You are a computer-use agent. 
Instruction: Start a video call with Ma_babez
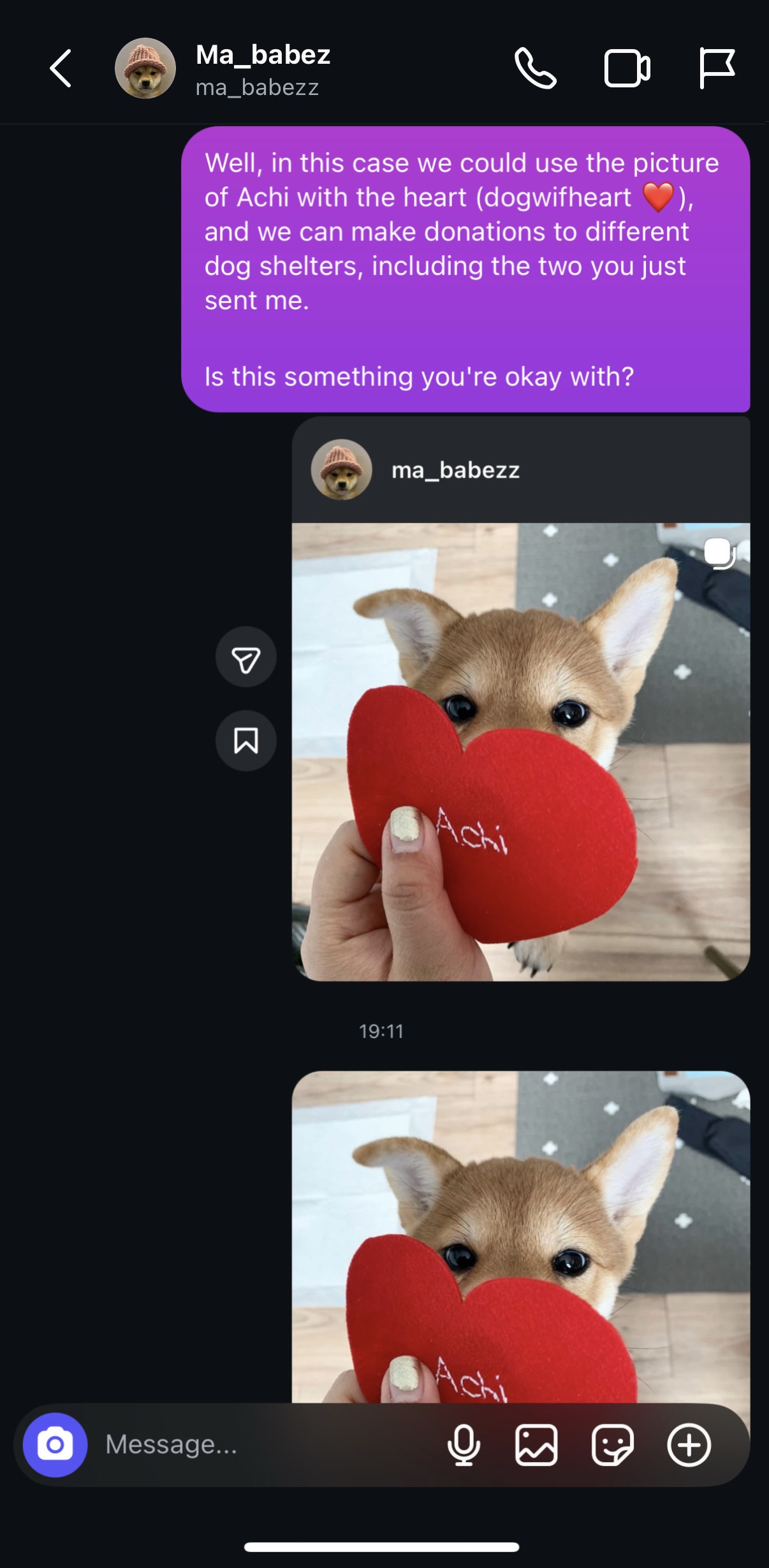click(x=627, y=68)
